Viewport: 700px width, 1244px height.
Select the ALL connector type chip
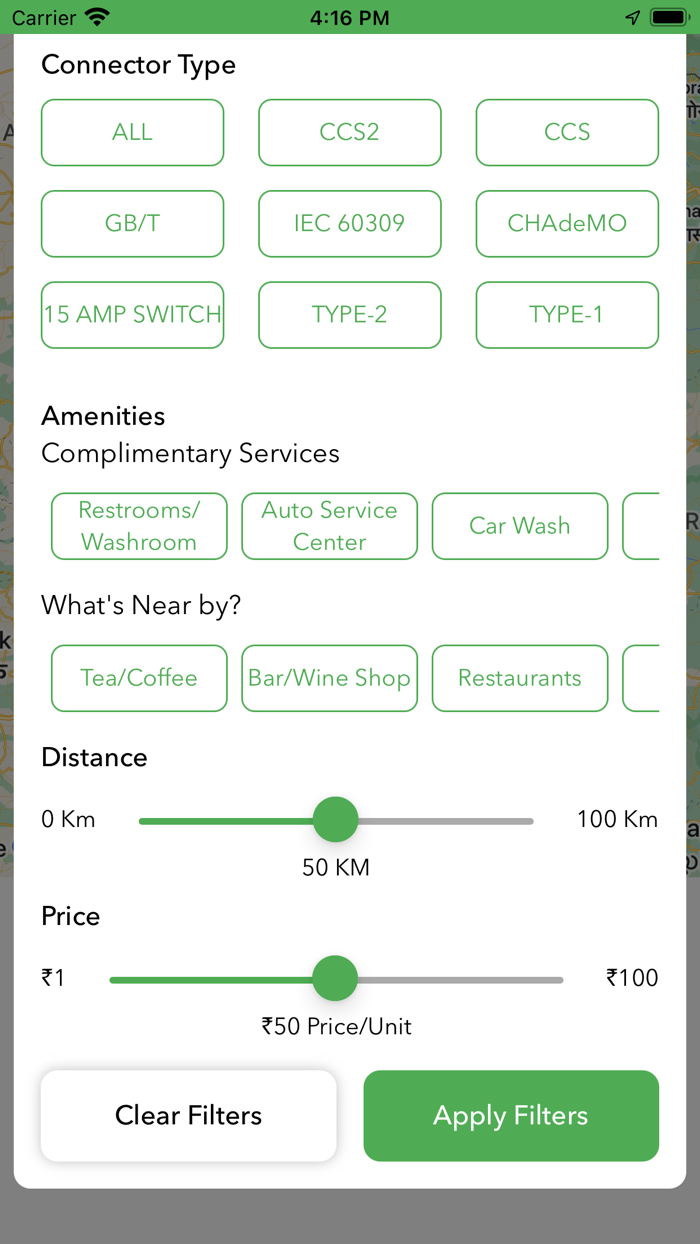[x=132, y=132]
